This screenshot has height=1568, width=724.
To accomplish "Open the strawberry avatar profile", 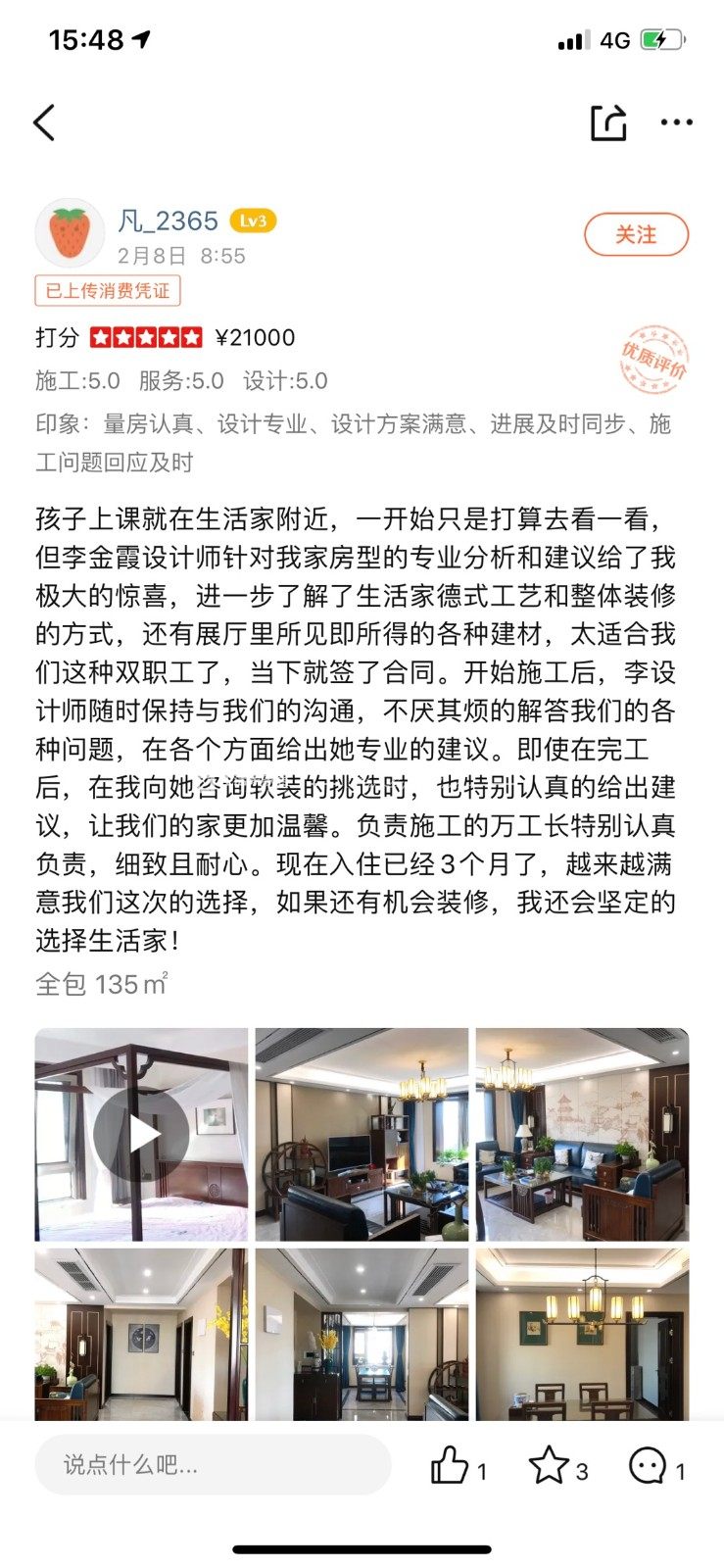I will (70, 233).
